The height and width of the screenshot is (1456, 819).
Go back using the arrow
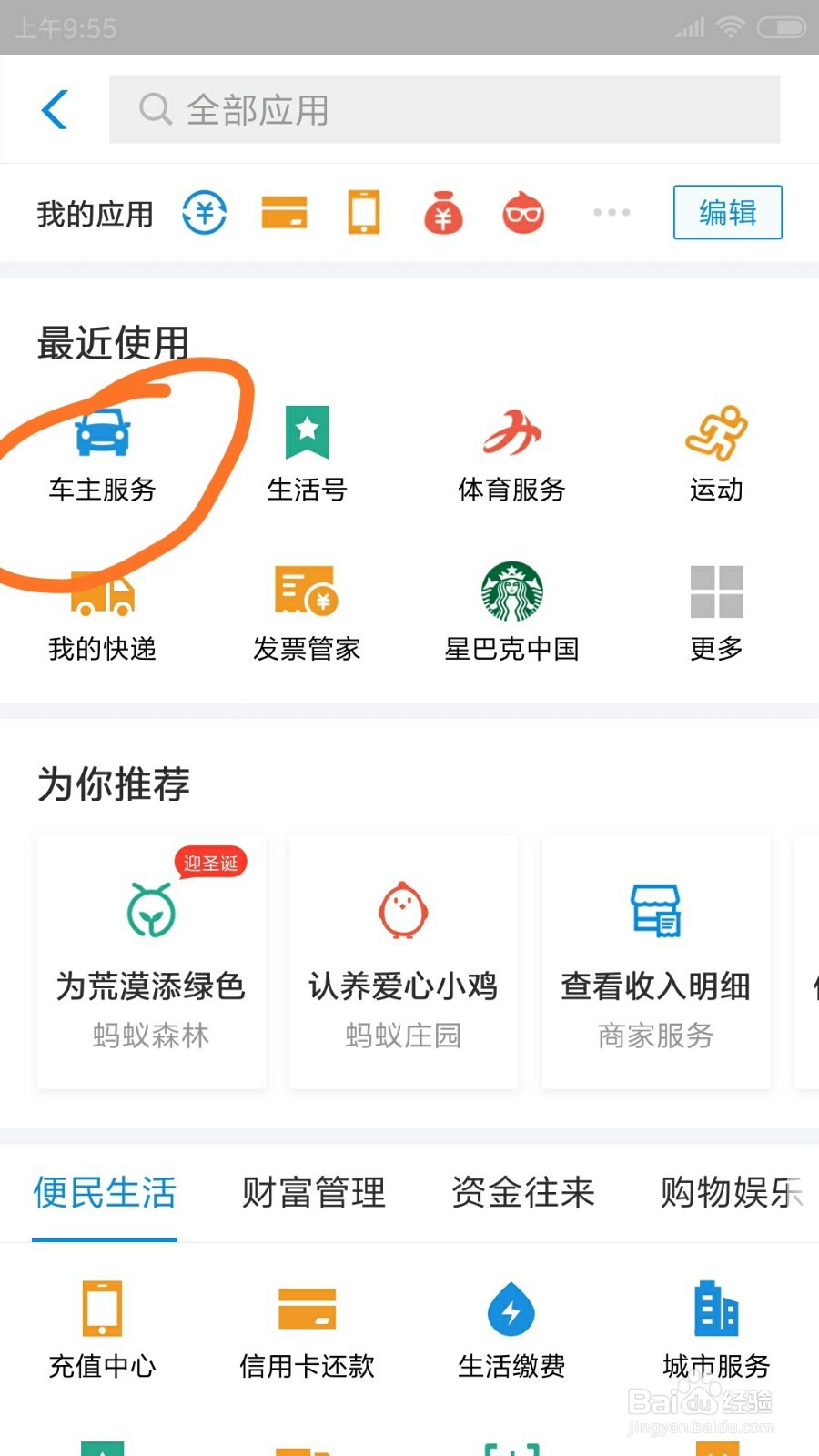pos(55,109)
